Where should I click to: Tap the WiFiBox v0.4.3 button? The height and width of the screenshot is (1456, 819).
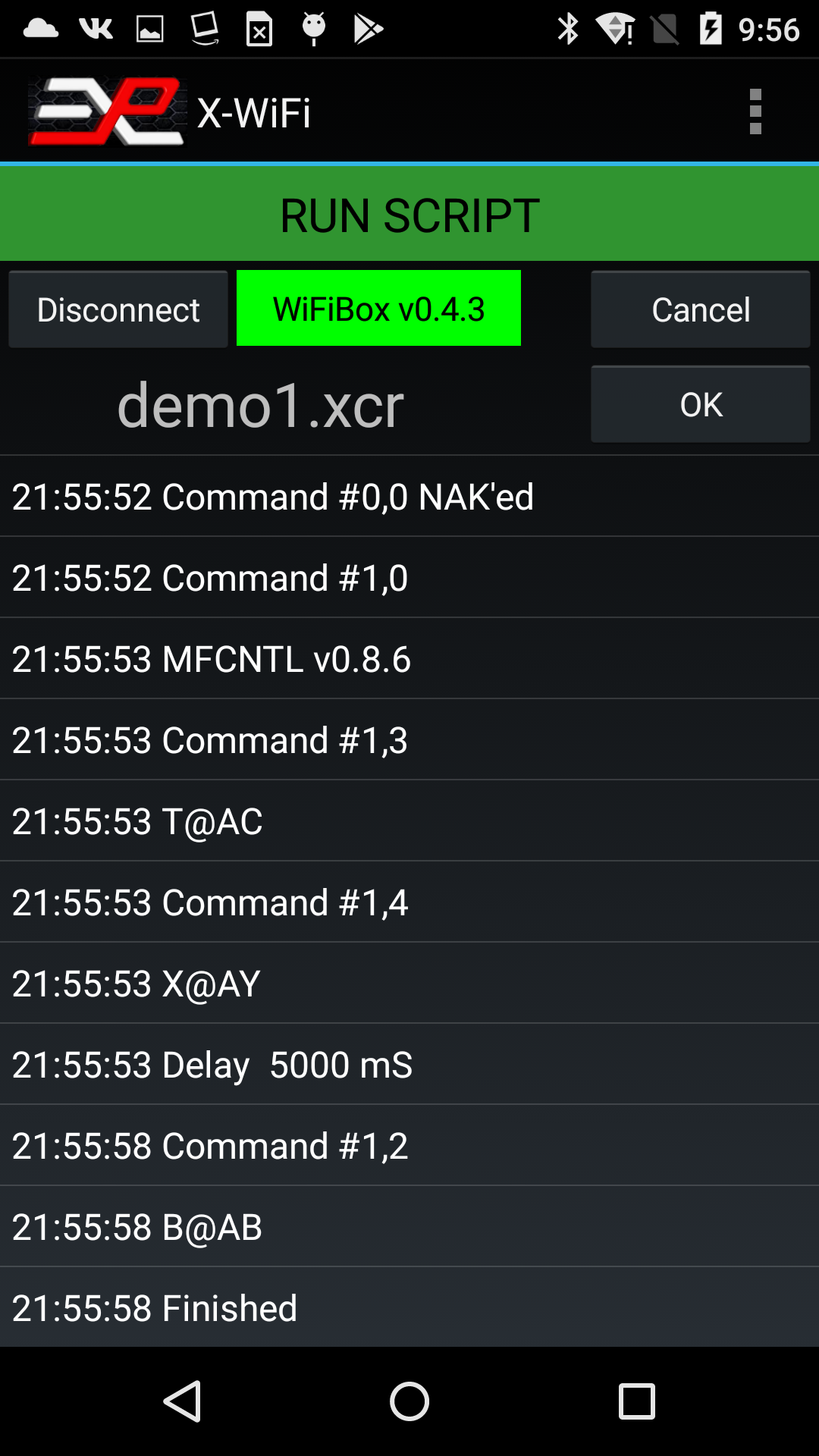click(378, 309)
